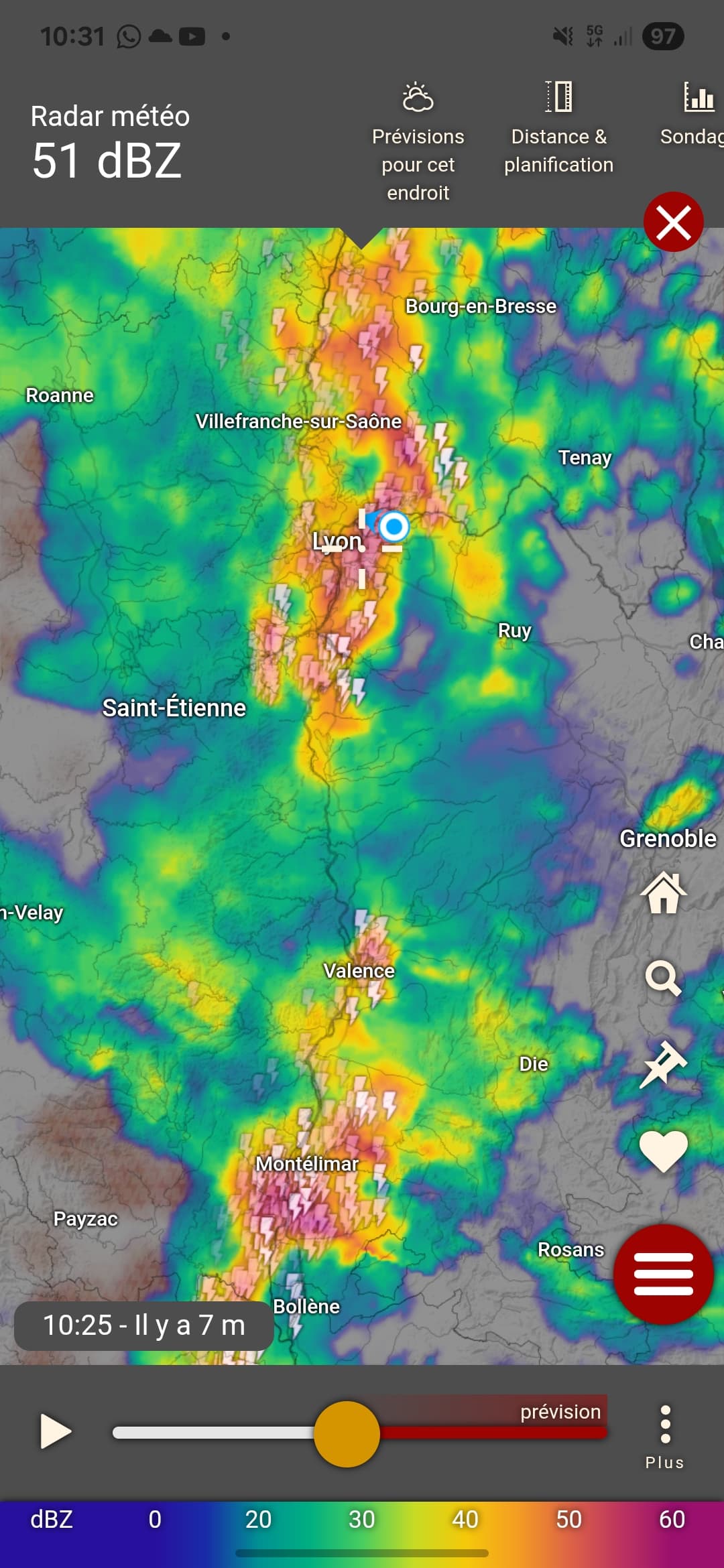This screenshot has height=1568, width=724.
Task: Open Prévisions pour cet endroit
Action: coord(418,142)
